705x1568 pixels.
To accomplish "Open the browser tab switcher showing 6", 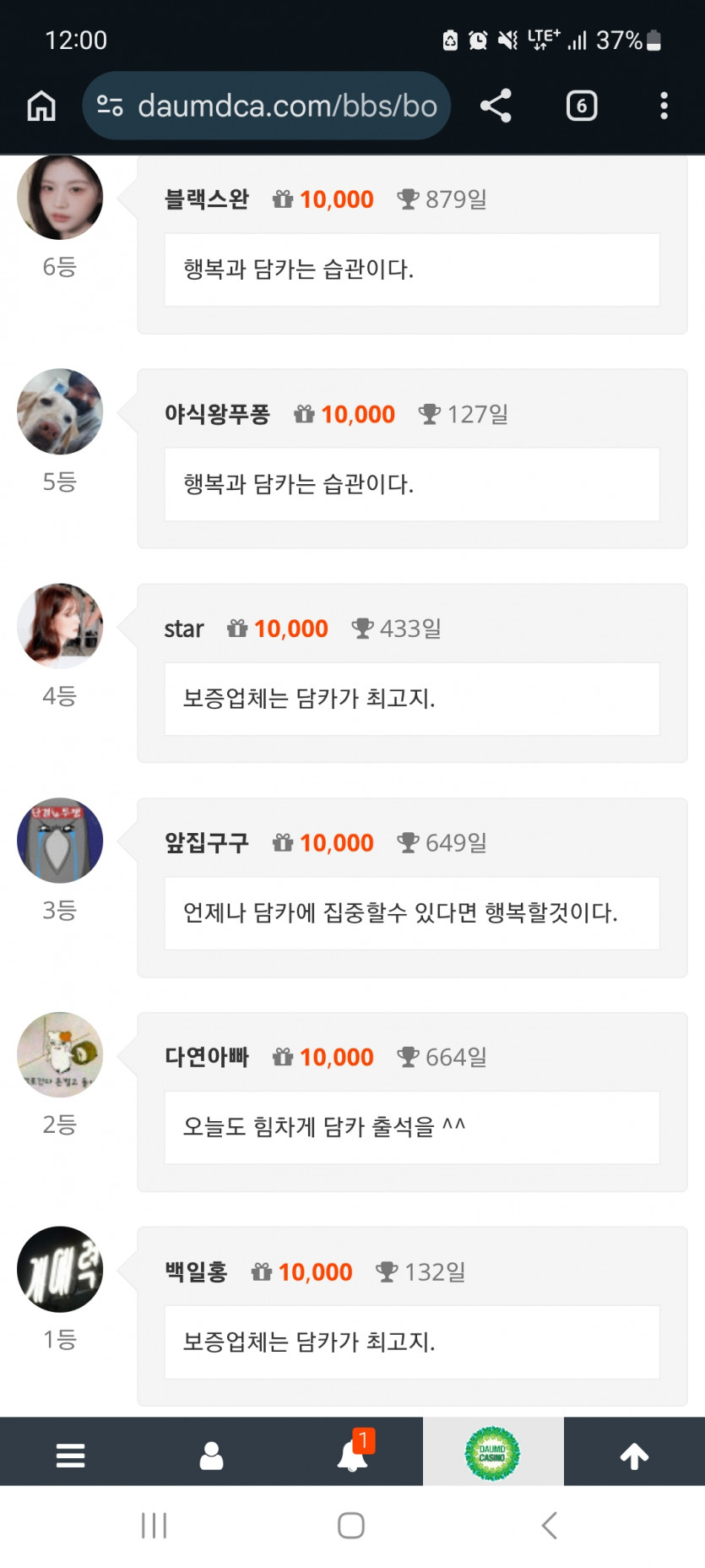I will pos(581,105).
